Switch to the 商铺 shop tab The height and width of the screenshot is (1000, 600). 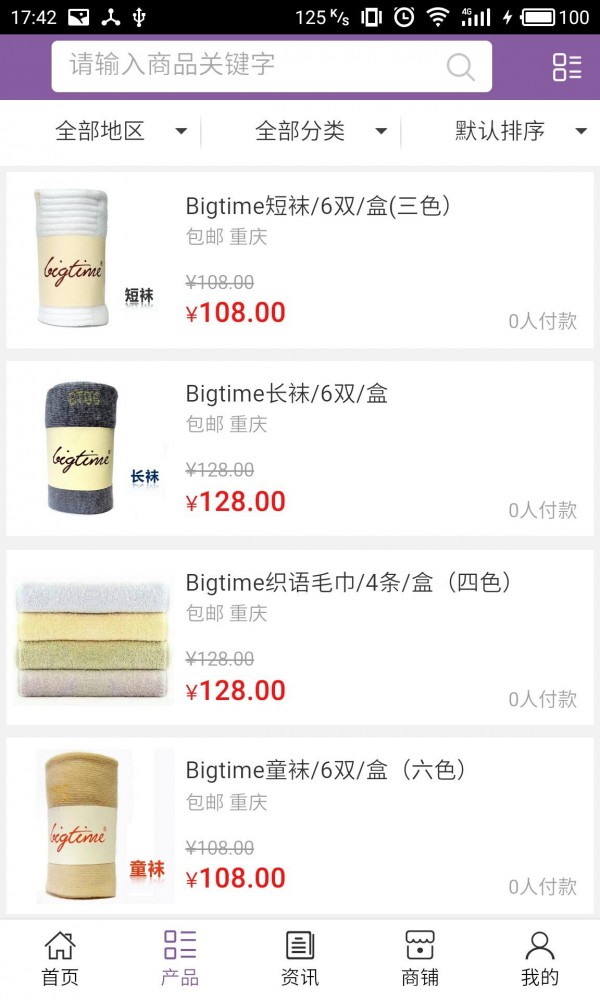[x=420, y=958]
